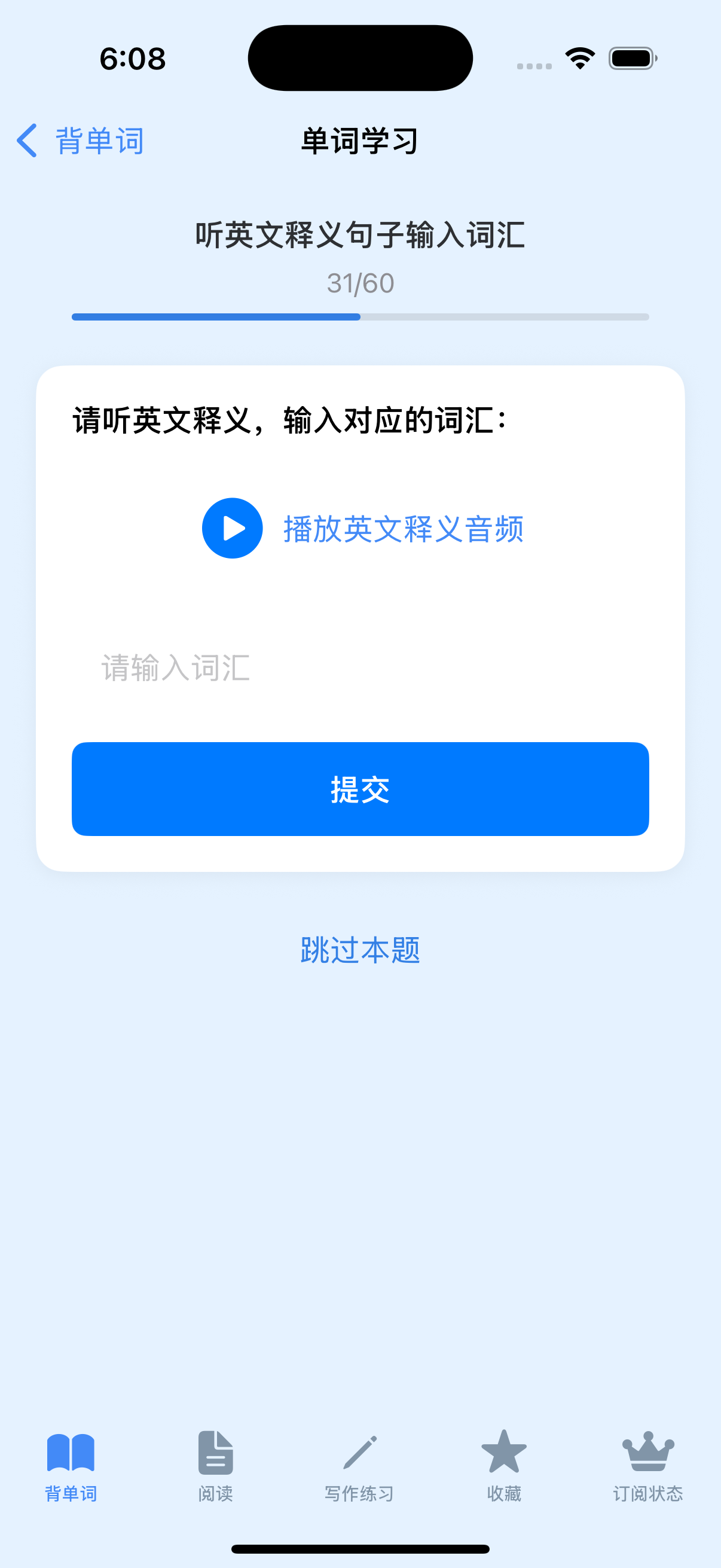Tap the 跳过本题 skip link
Viewport: 721px width, 1568px height.
coord(360,951)
